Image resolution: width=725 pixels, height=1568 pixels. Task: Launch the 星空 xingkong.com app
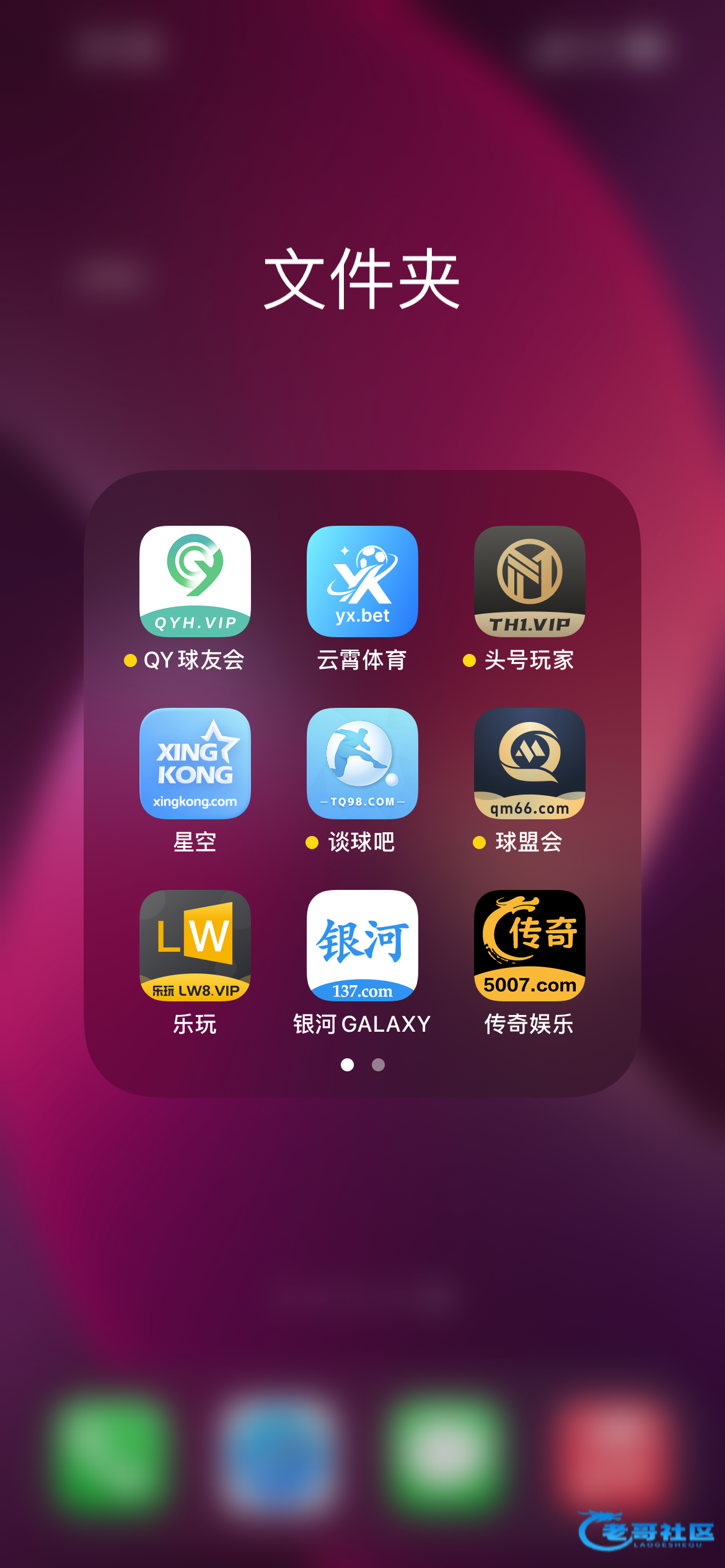point(195,763)
